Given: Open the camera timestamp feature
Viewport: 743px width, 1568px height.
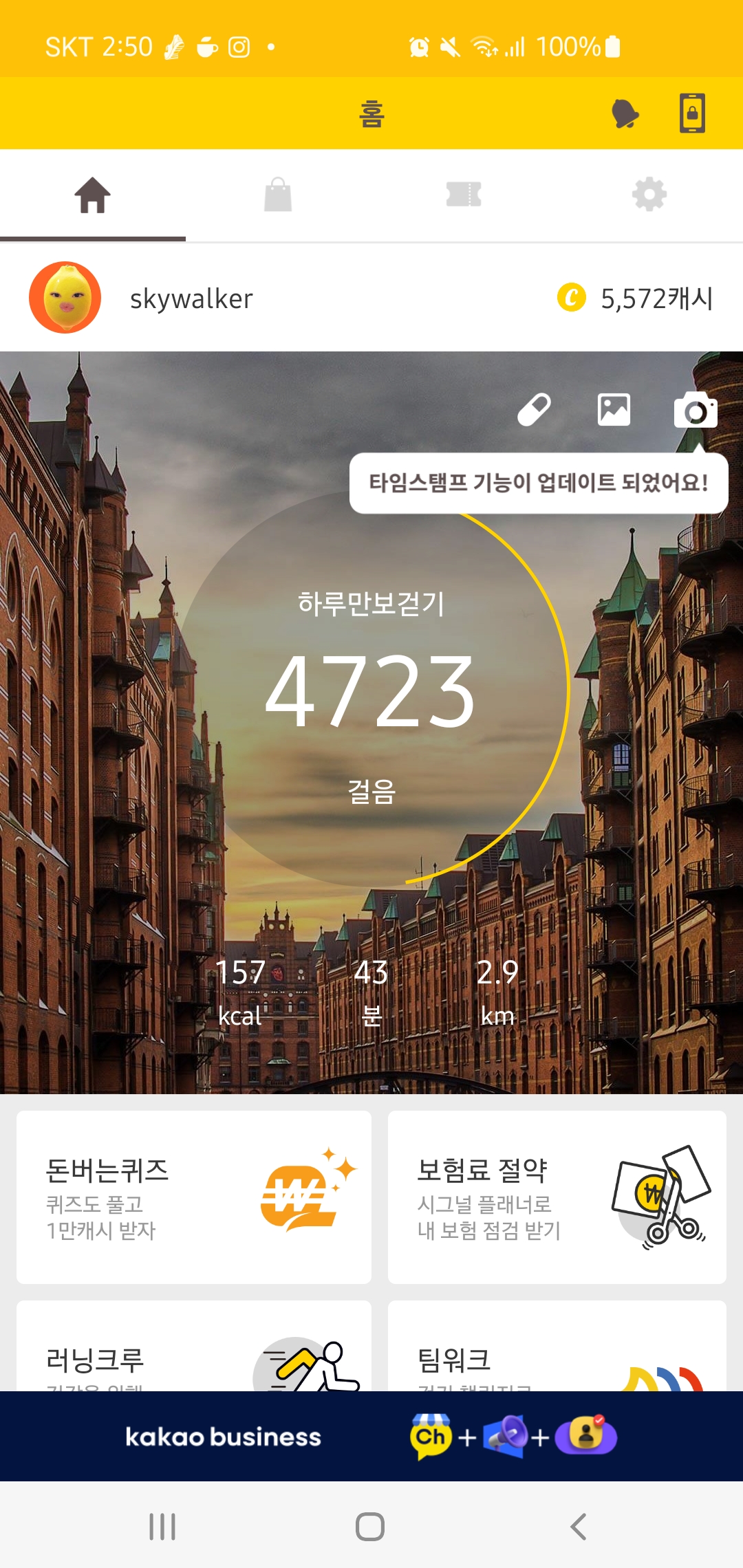Looking at the screenshot, I should [x=695, y=411].
